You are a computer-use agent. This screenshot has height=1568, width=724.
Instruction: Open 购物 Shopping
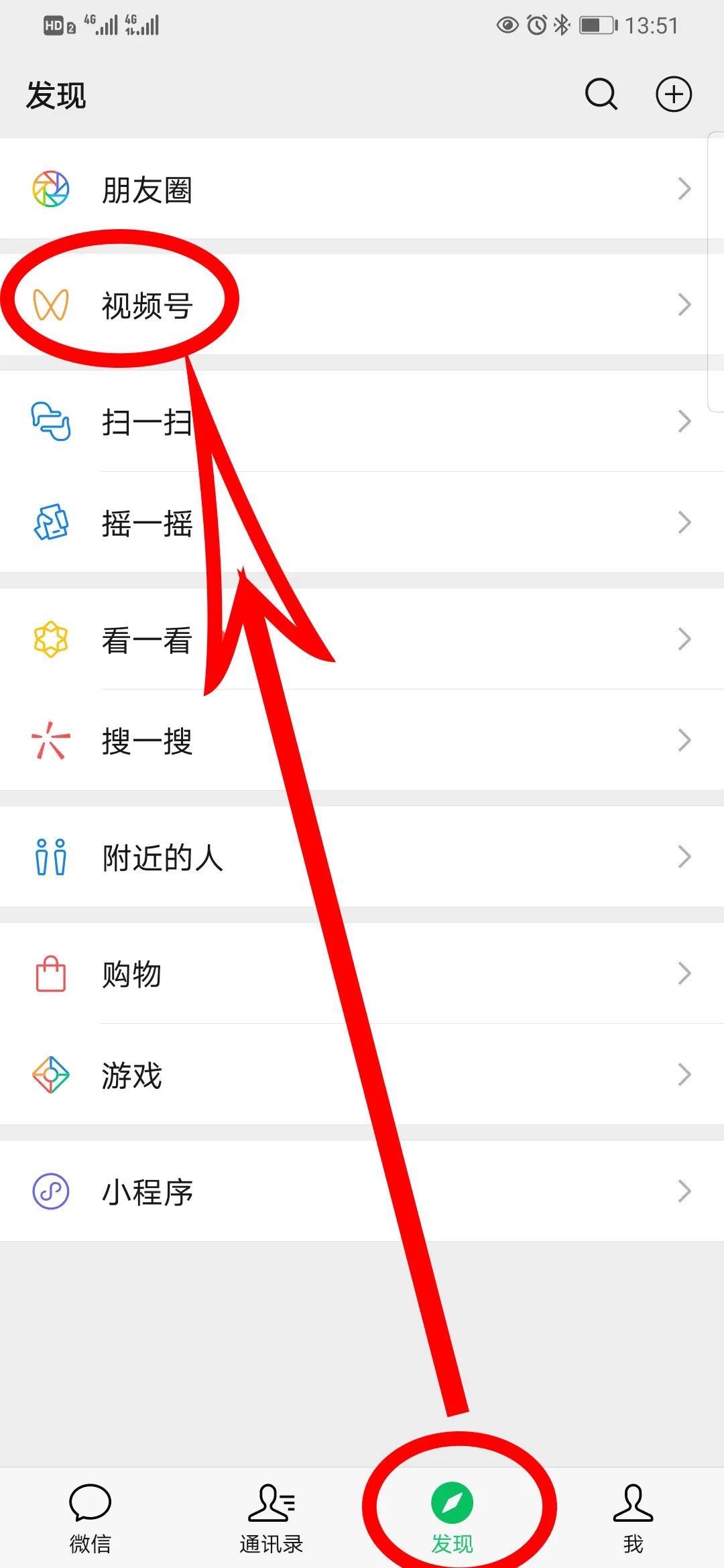tap(362, 973)
